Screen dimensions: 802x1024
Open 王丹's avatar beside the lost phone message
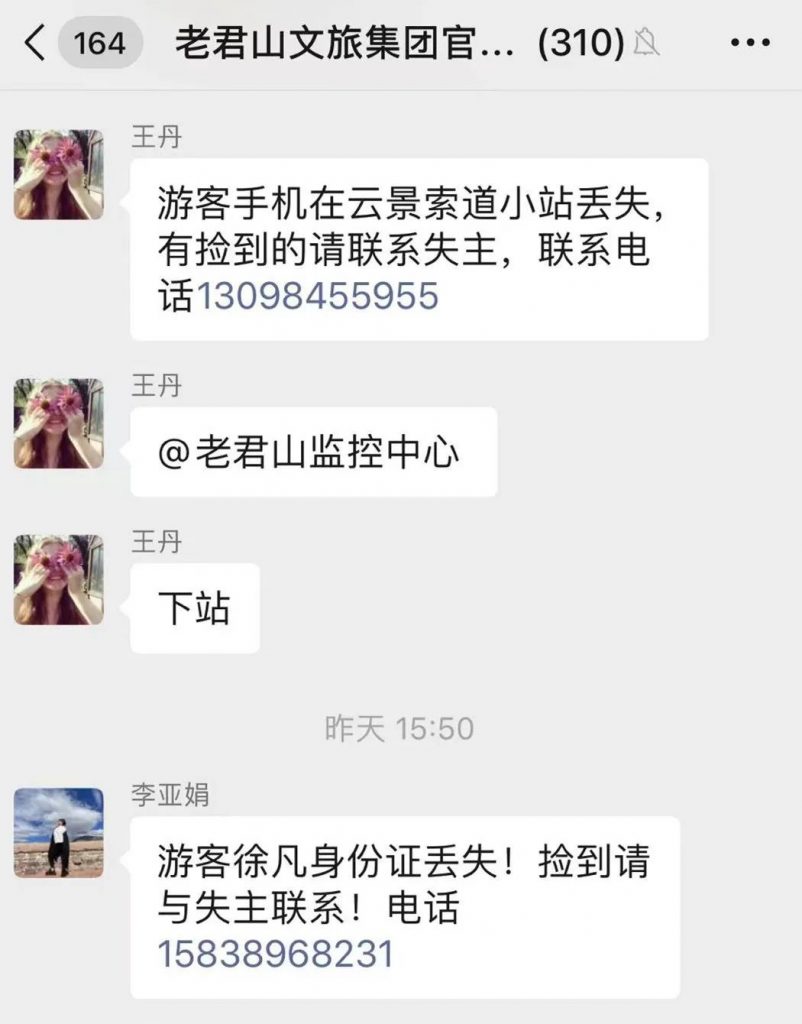58,174
